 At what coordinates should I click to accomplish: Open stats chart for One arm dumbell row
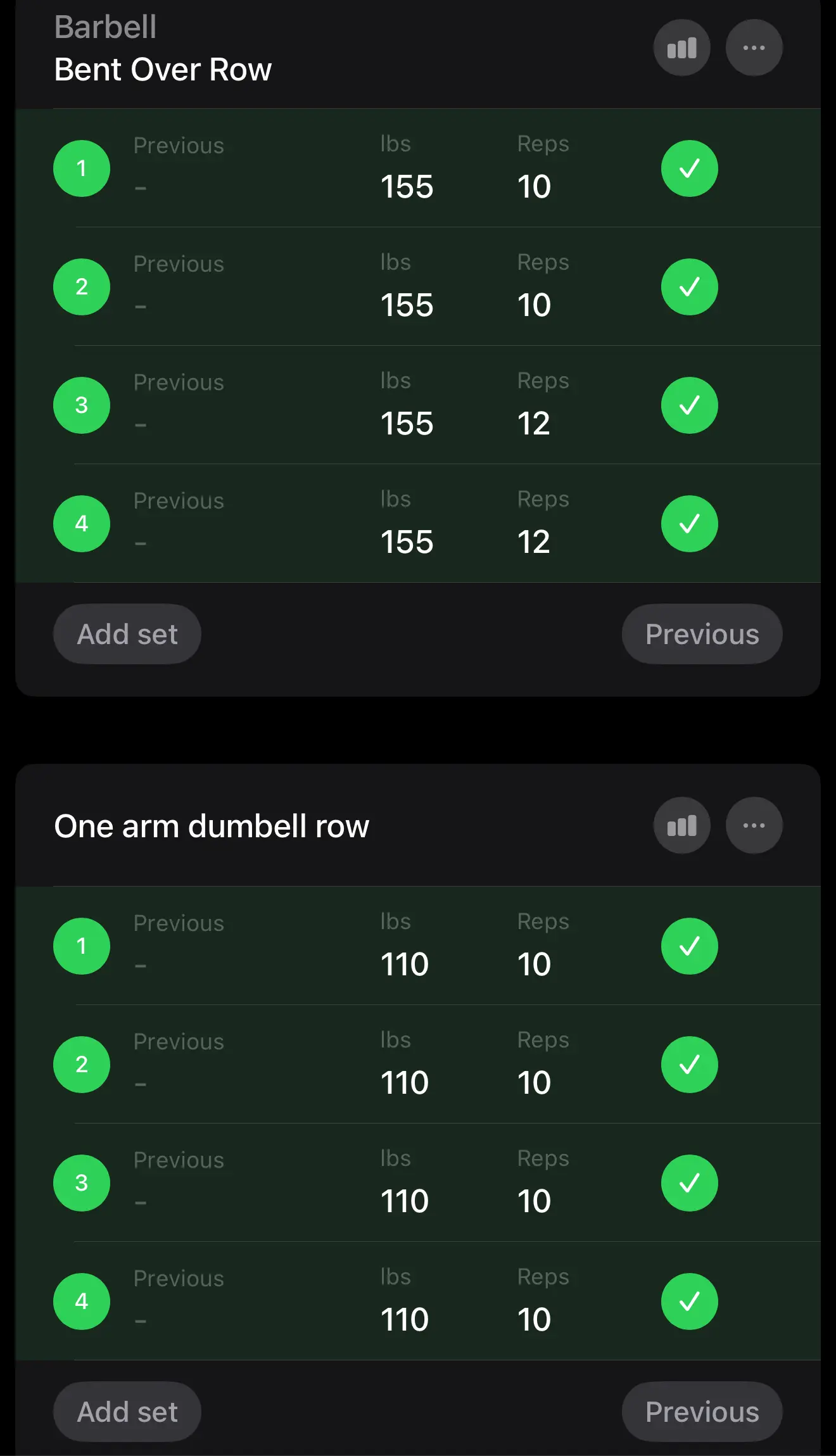[x=681, y=825]
